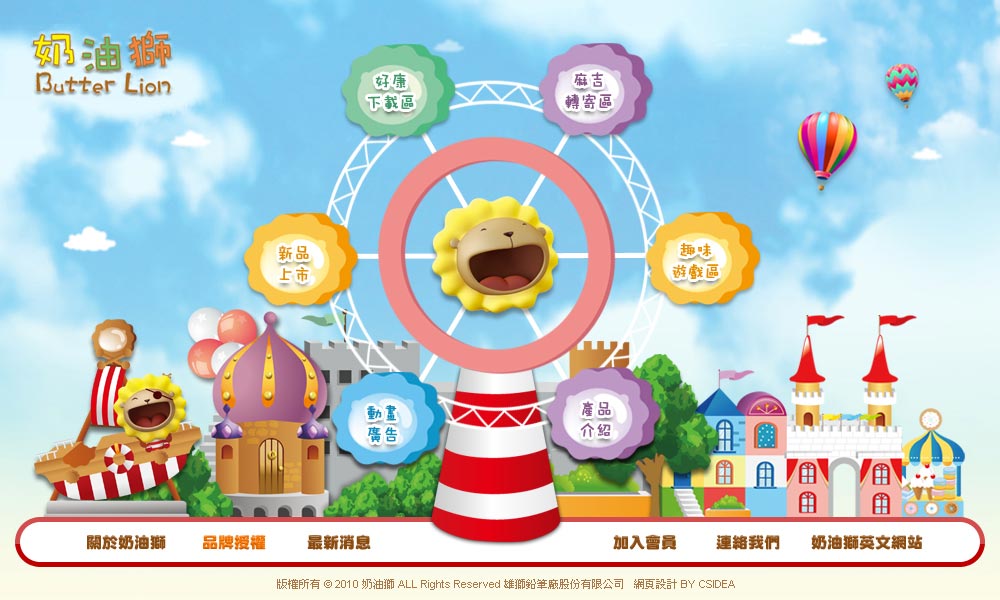Go to 奶油獅英文網站
Screen dimensions: 1000x600
click(866, 543)
